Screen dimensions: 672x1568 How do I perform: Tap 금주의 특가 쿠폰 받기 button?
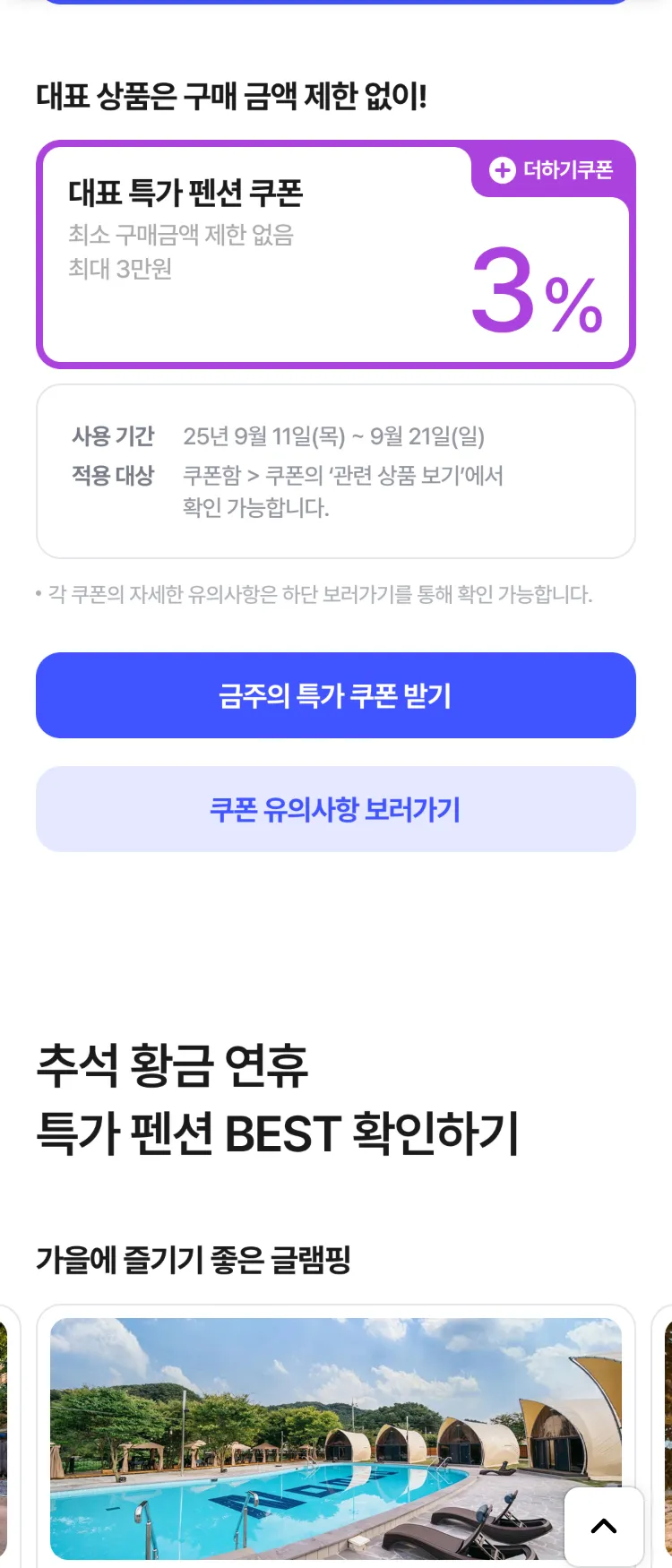tap(336, 695)
